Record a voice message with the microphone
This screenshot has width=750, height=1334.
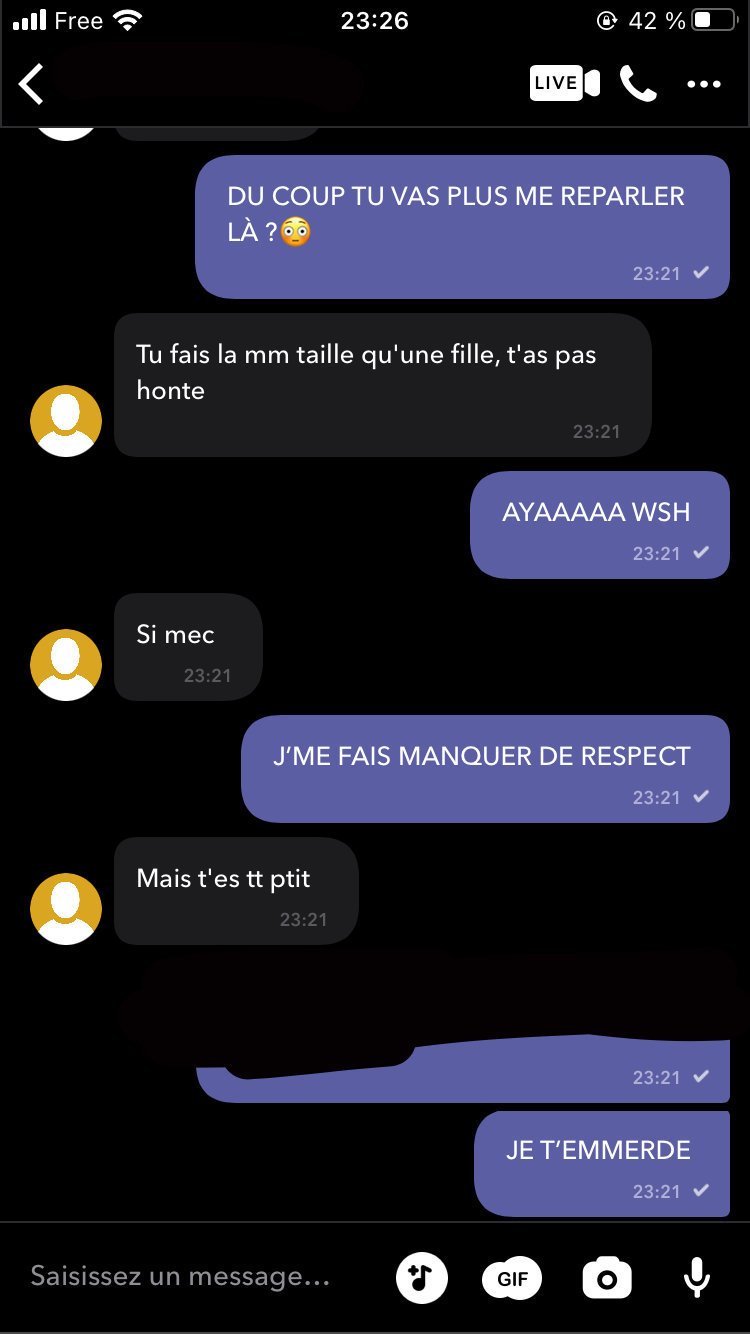pyautogui.click(x=697, y=1278)
